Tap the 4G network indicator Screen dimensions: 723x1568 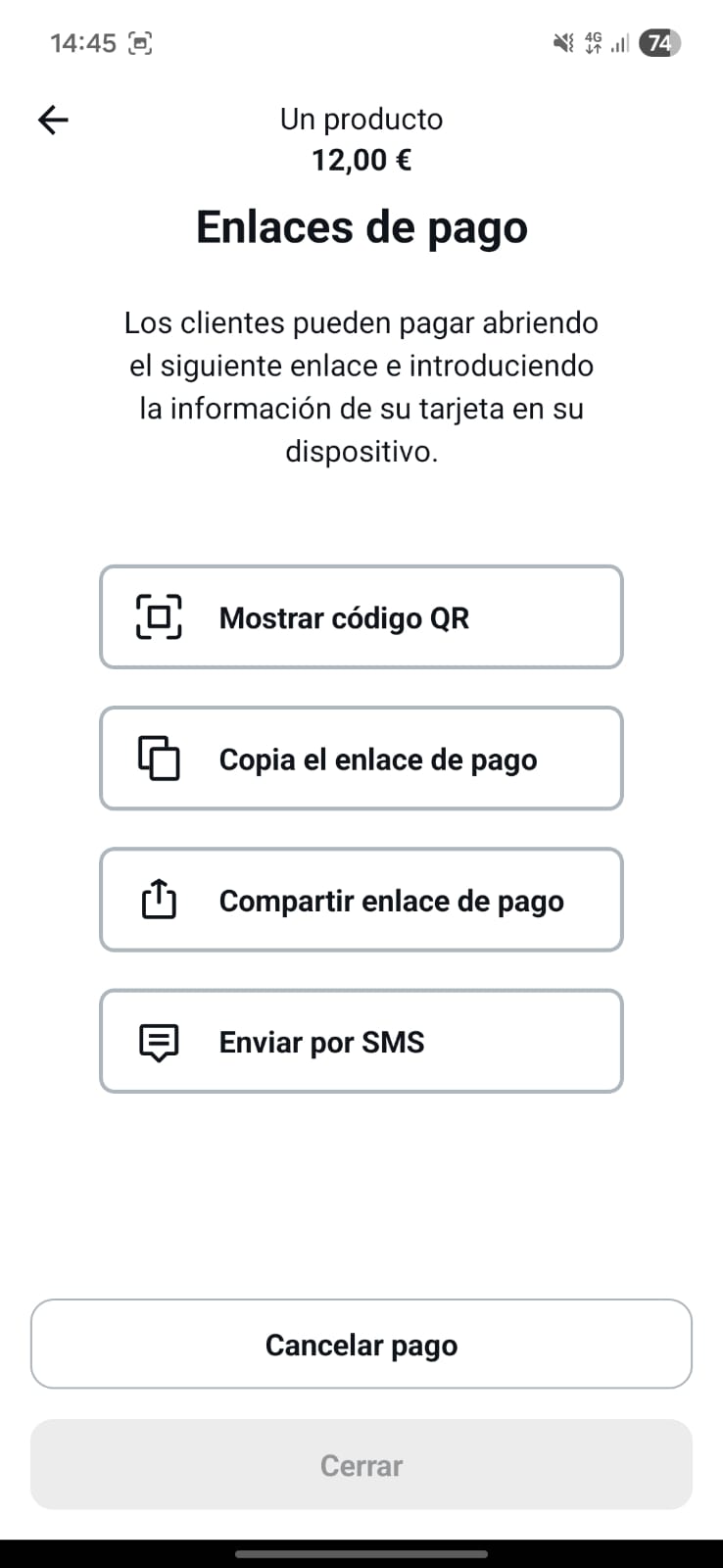[x=593, y=43]
